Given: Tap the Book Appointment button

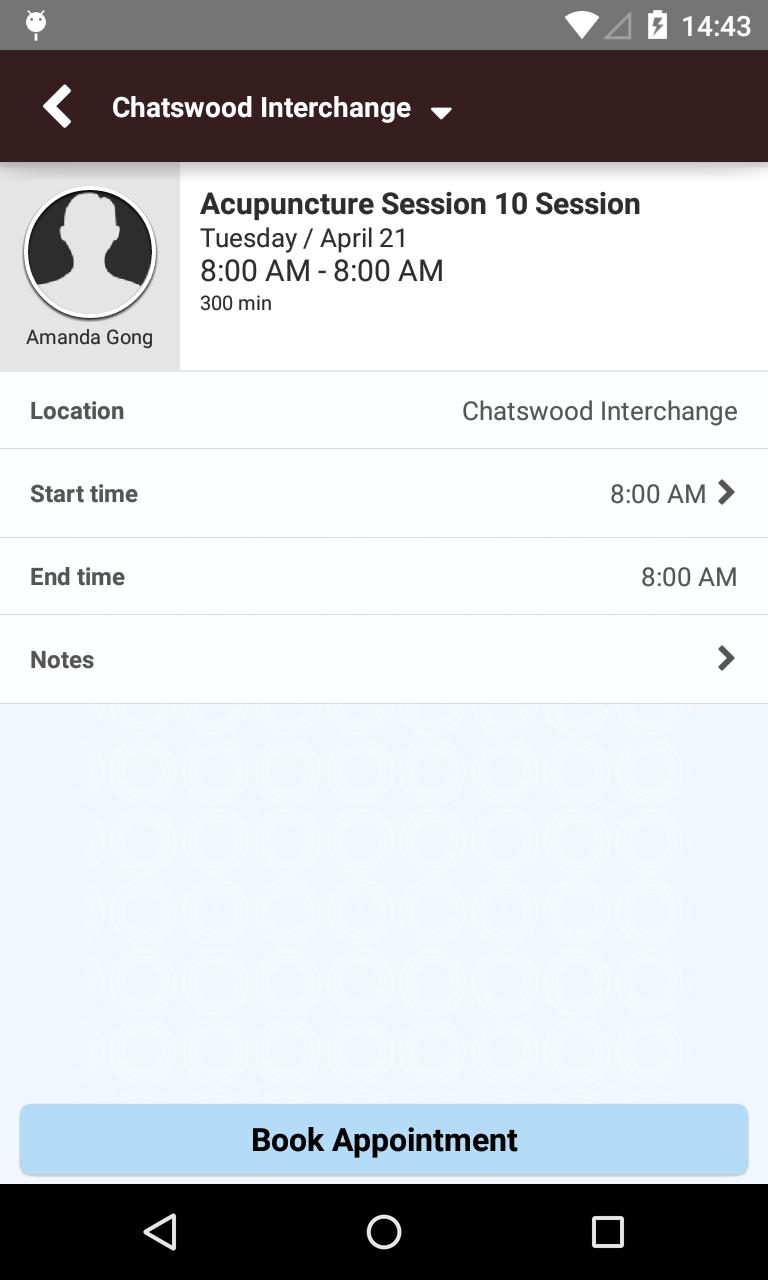Looking at the screenshot, I should [384, 1140].
